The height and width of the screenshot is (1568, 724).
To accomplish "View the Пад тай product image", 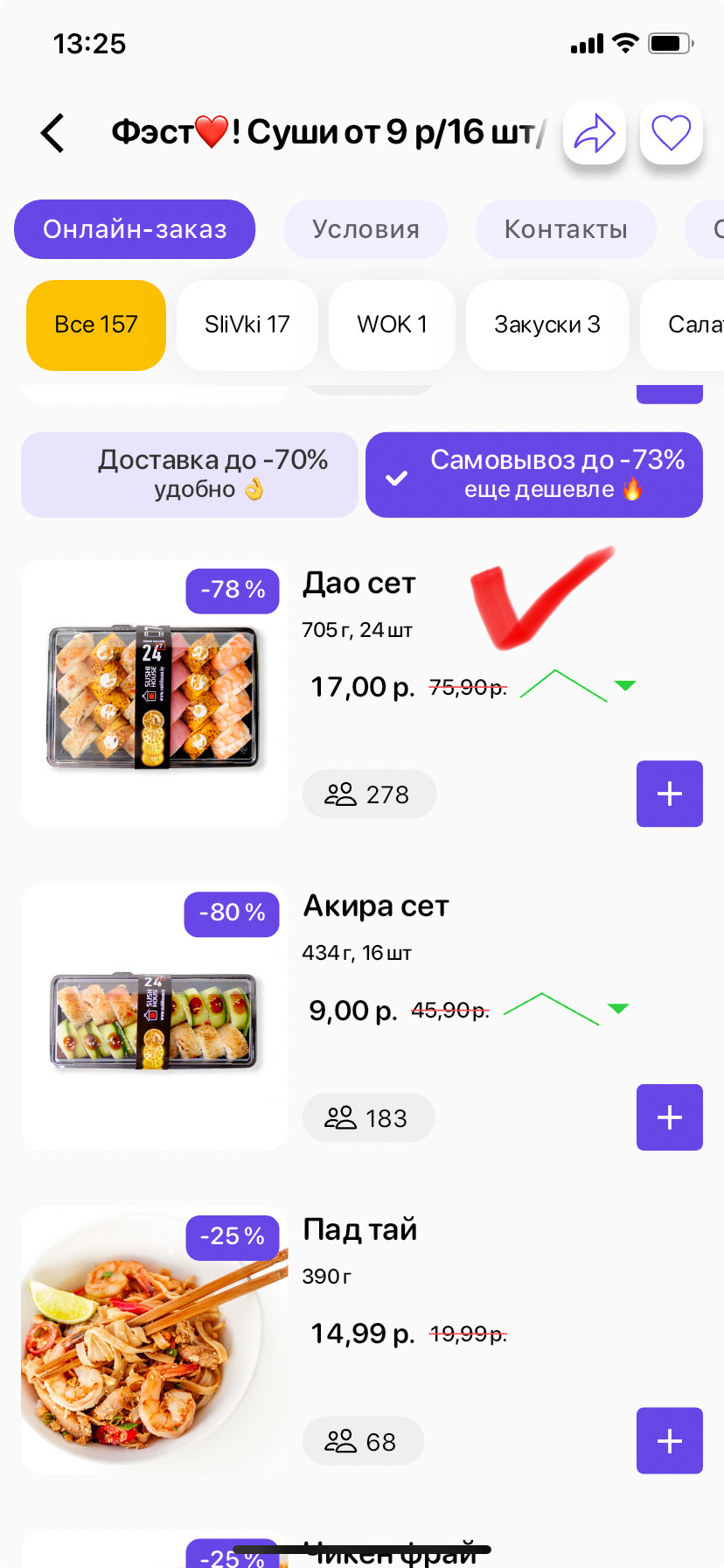I will pos(155,1341).
